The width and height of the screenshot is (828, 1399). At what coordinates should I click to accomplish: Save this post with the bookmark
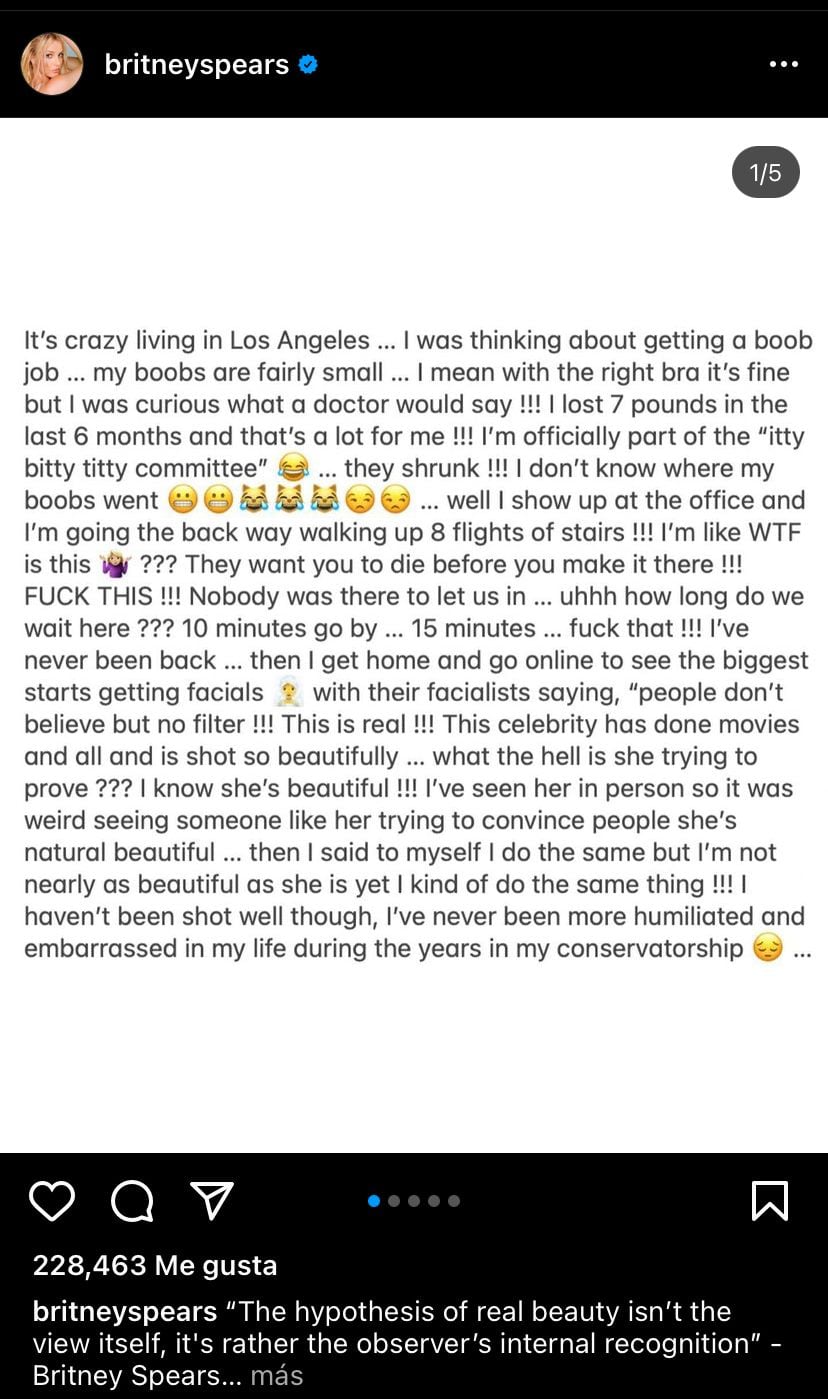point(769,1201)
